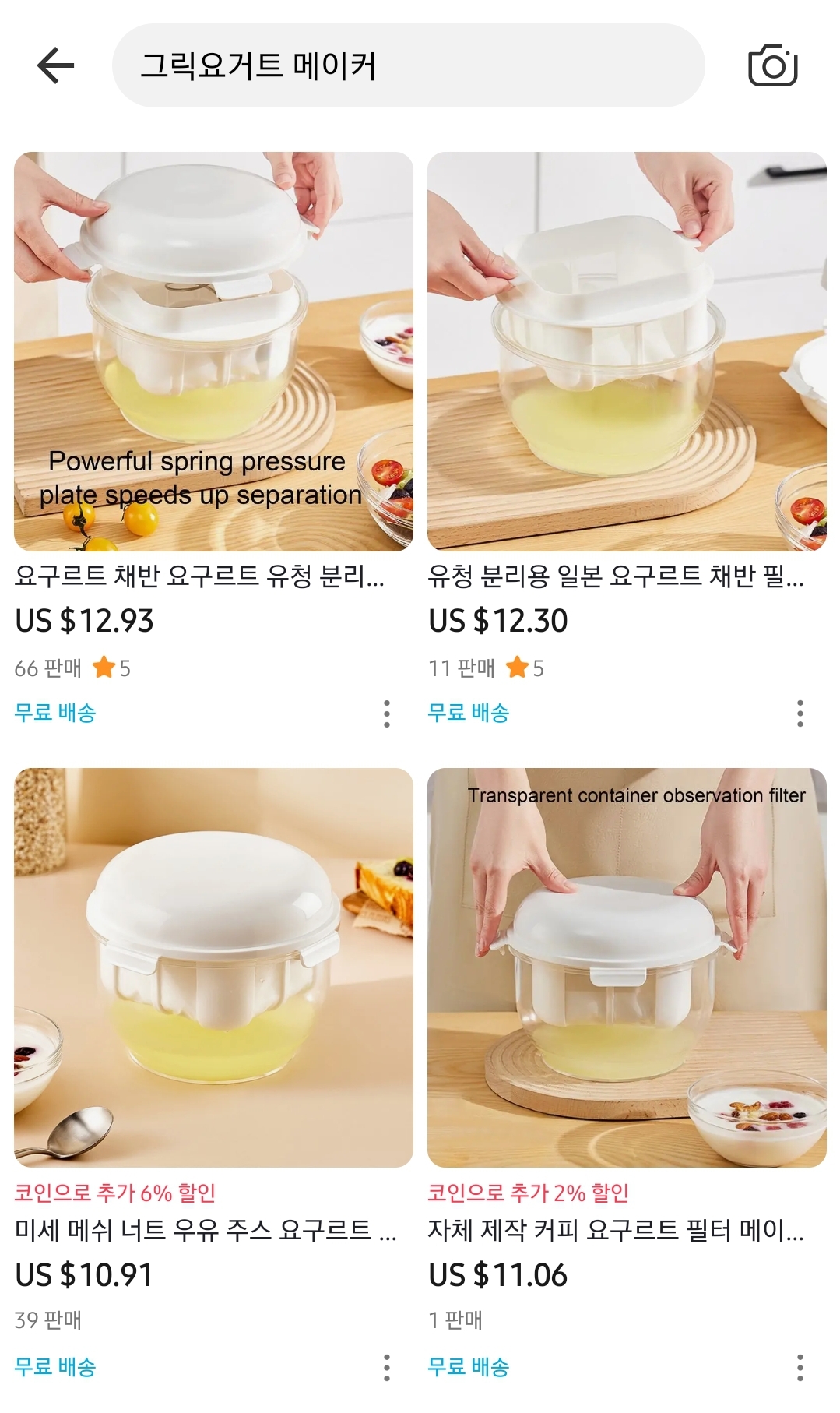Open the US $12.93 yogurt strainer product
The width and height of the screenshot is (840, 1413).
pos(213,351)
